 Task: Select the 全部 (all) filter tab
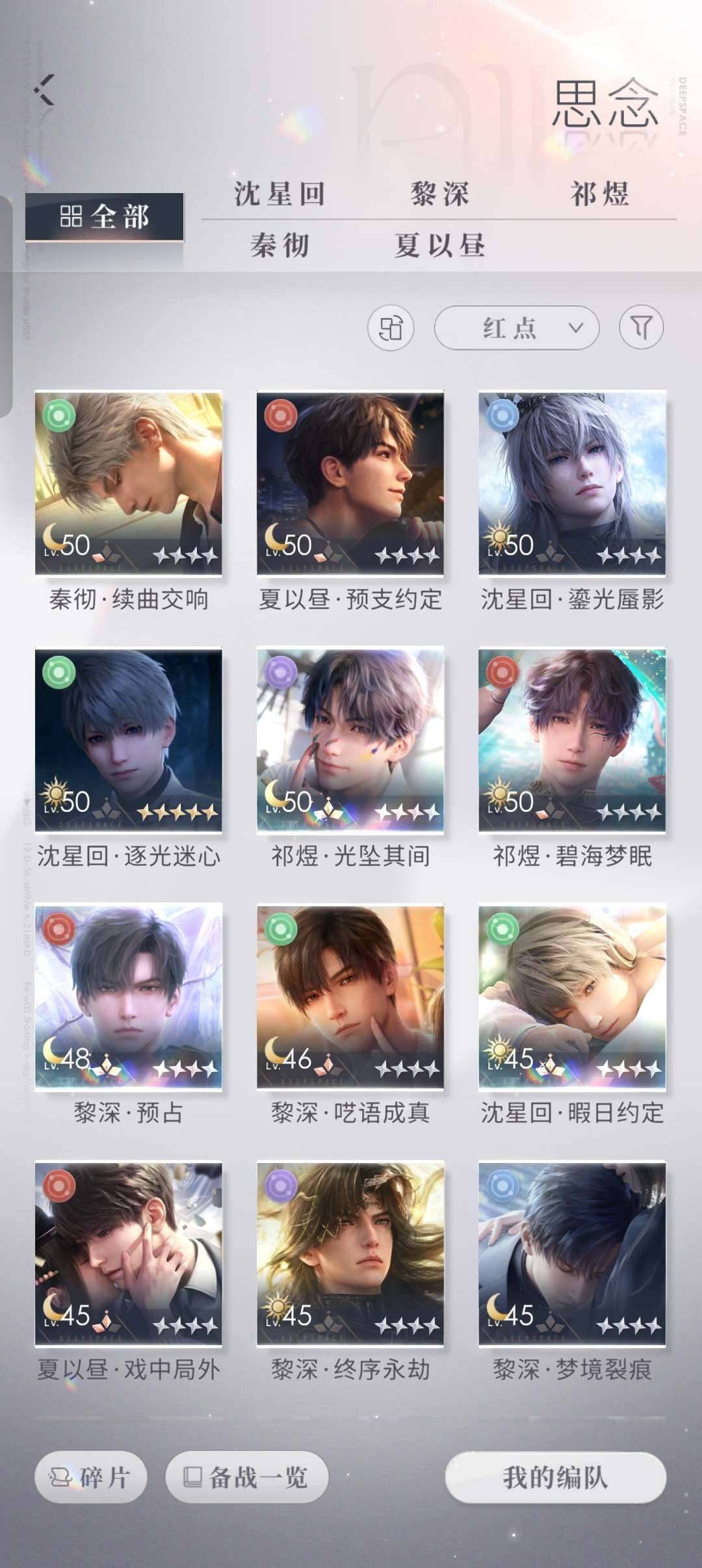pyautogui.click(x=105, y=216)
